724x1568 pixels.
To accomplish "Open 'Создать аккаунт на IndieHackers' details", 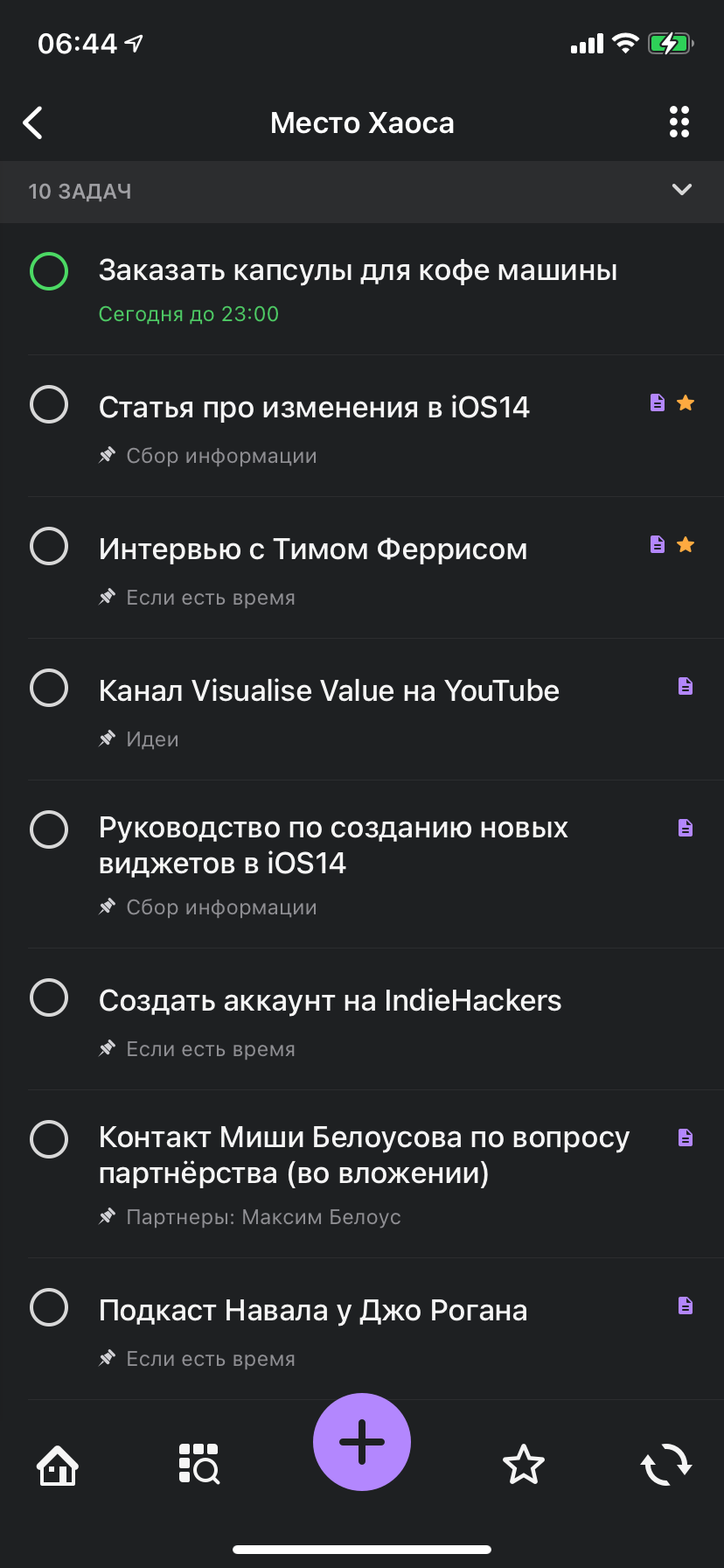I will (x=330, y=1001).
